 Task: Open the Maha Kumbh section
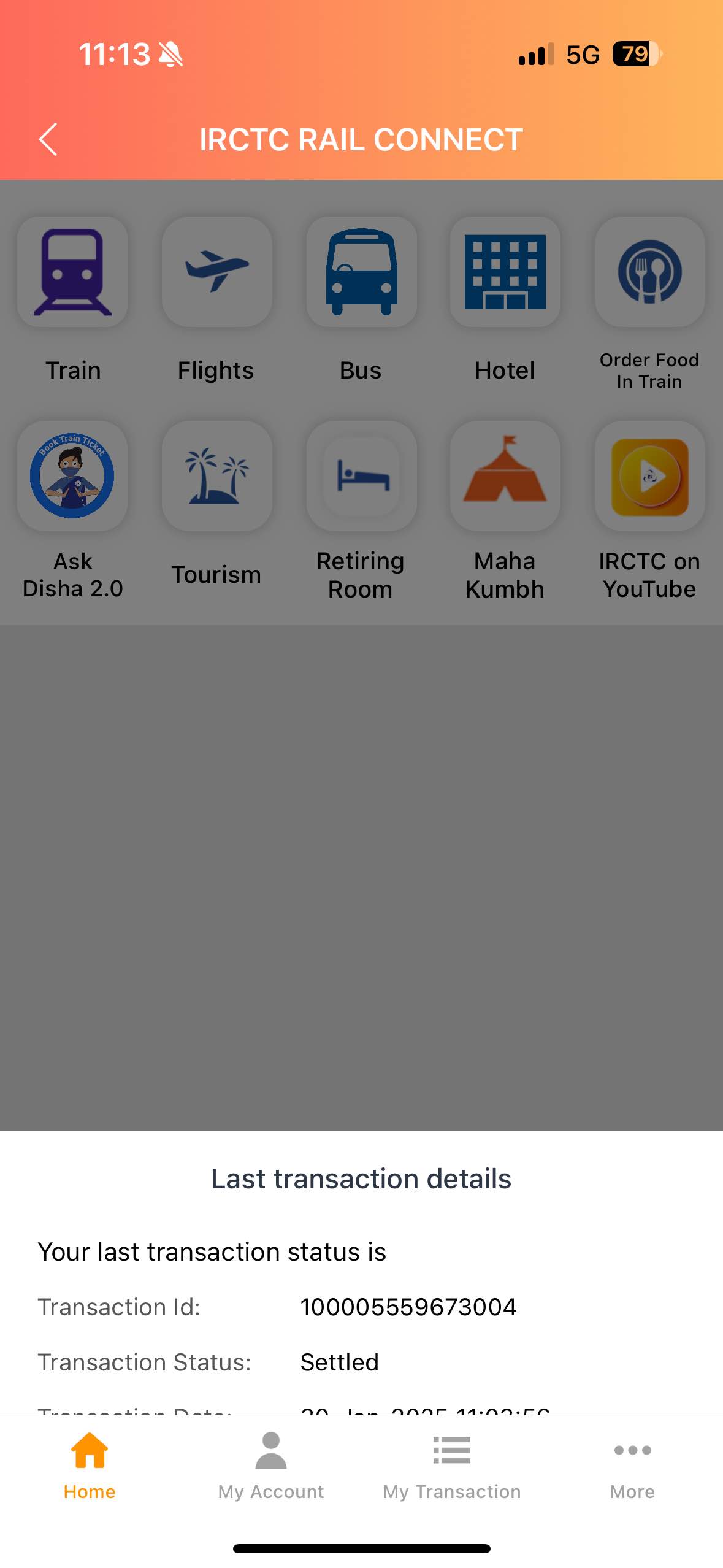[x=505, y=477]
